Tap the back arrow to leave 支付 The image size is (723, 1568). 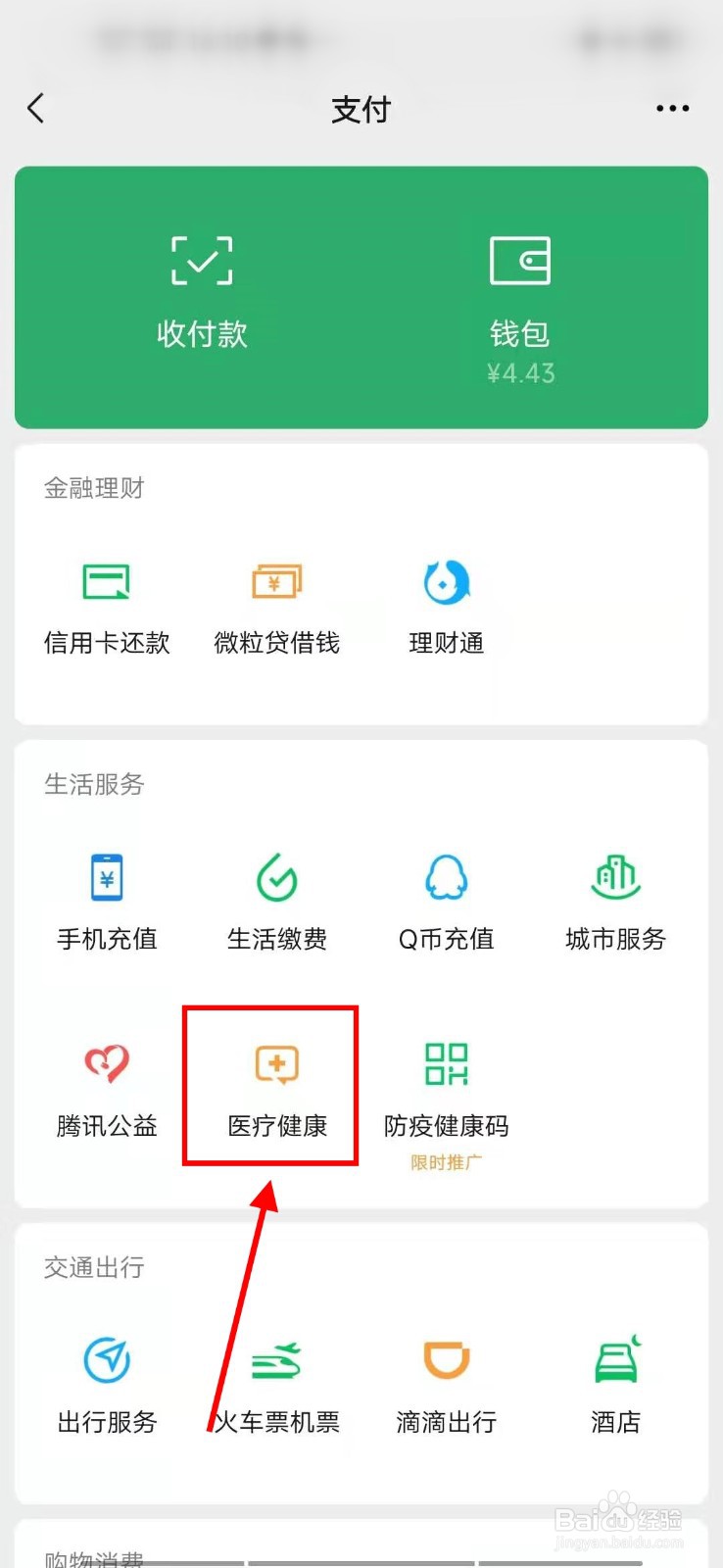coord(36,108)
